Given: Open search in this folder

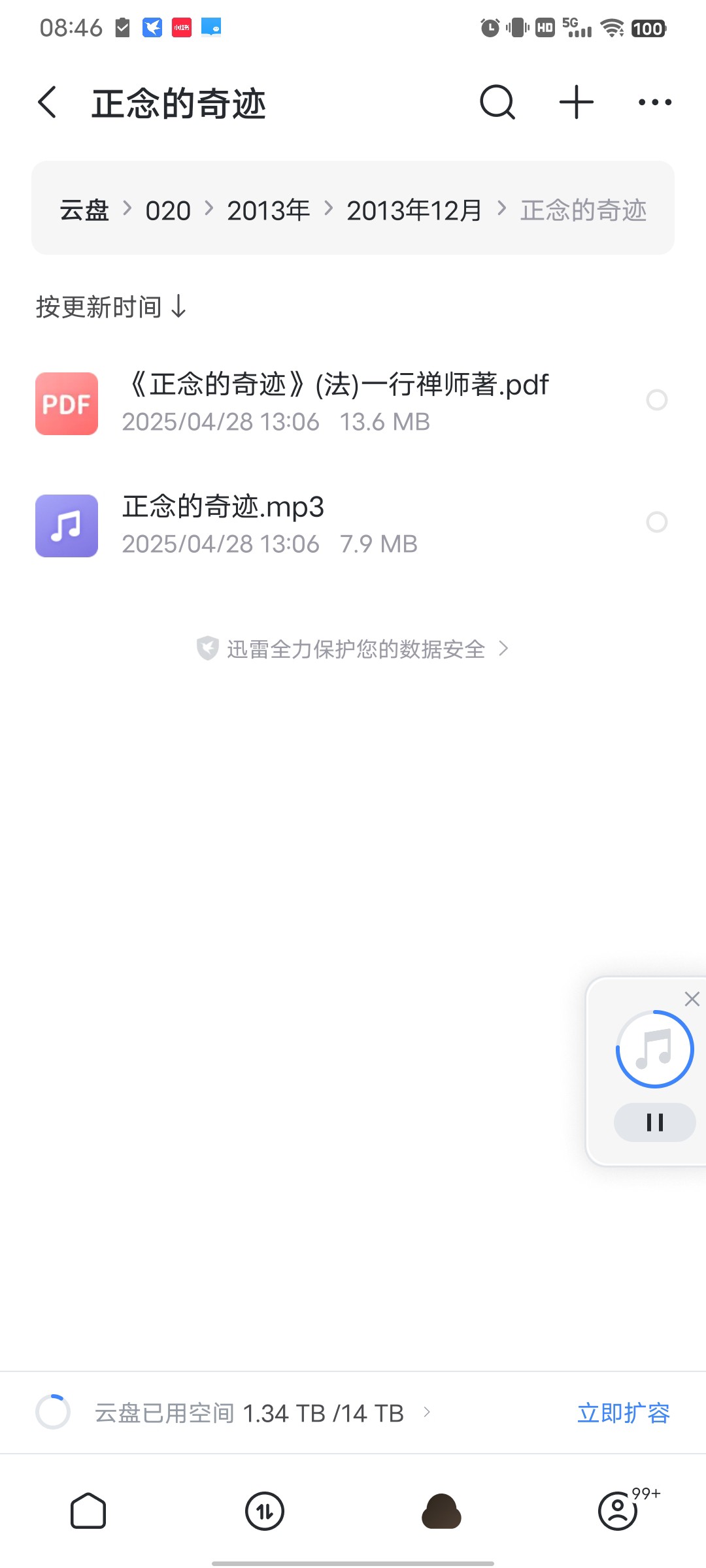Looking at the screenshot, I should pos(497,103).
